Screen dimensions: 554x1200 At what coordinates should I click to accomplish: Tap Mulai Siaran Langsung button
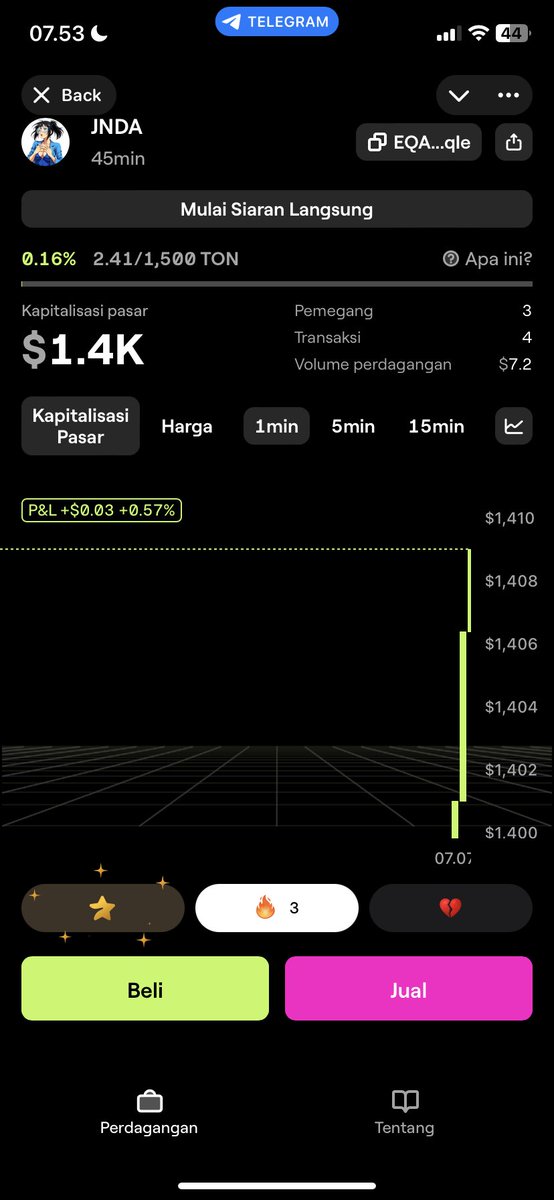click(277, 210)
